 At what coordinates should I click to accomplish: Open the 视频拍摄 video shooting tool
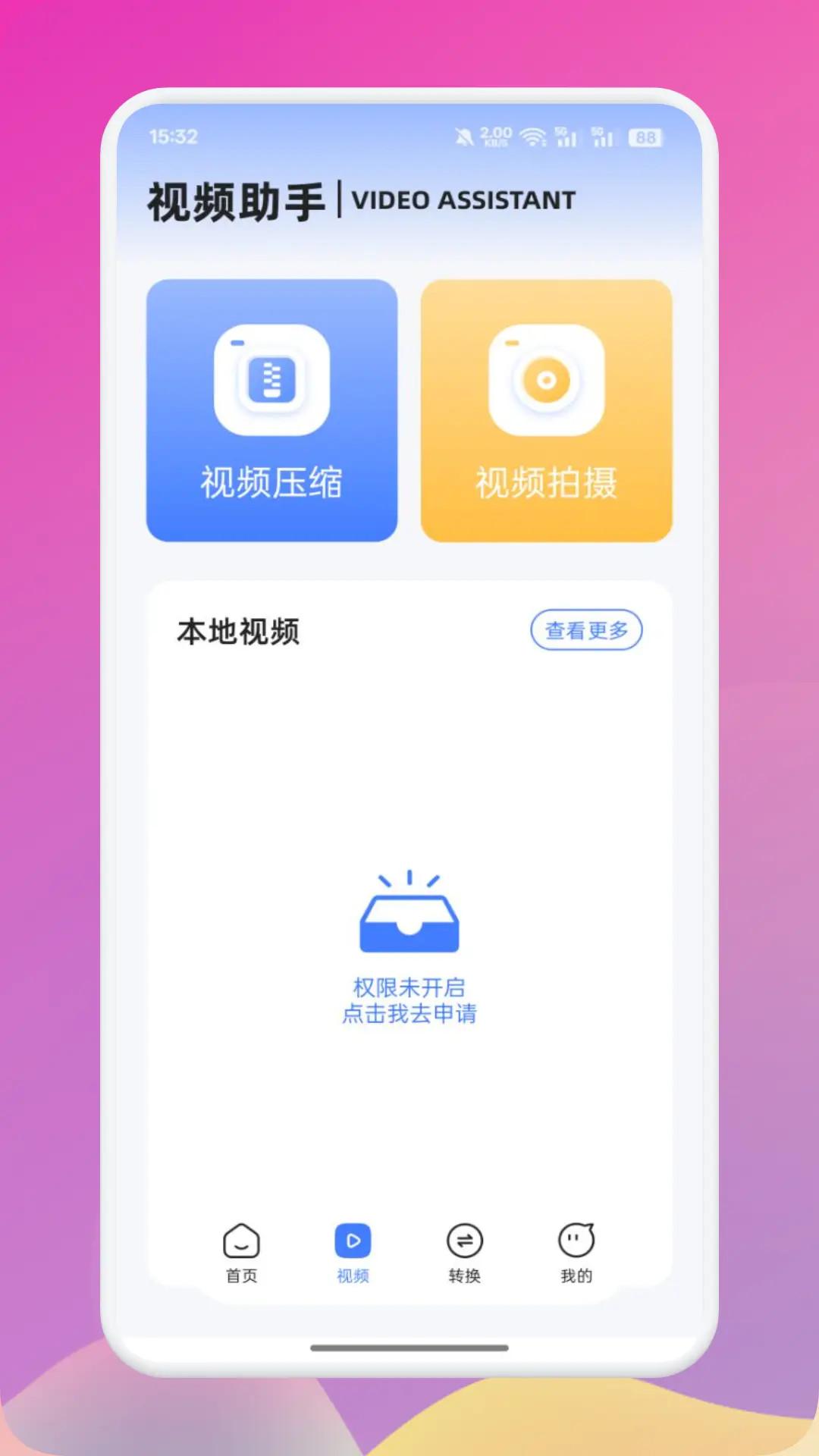[548, 409]
